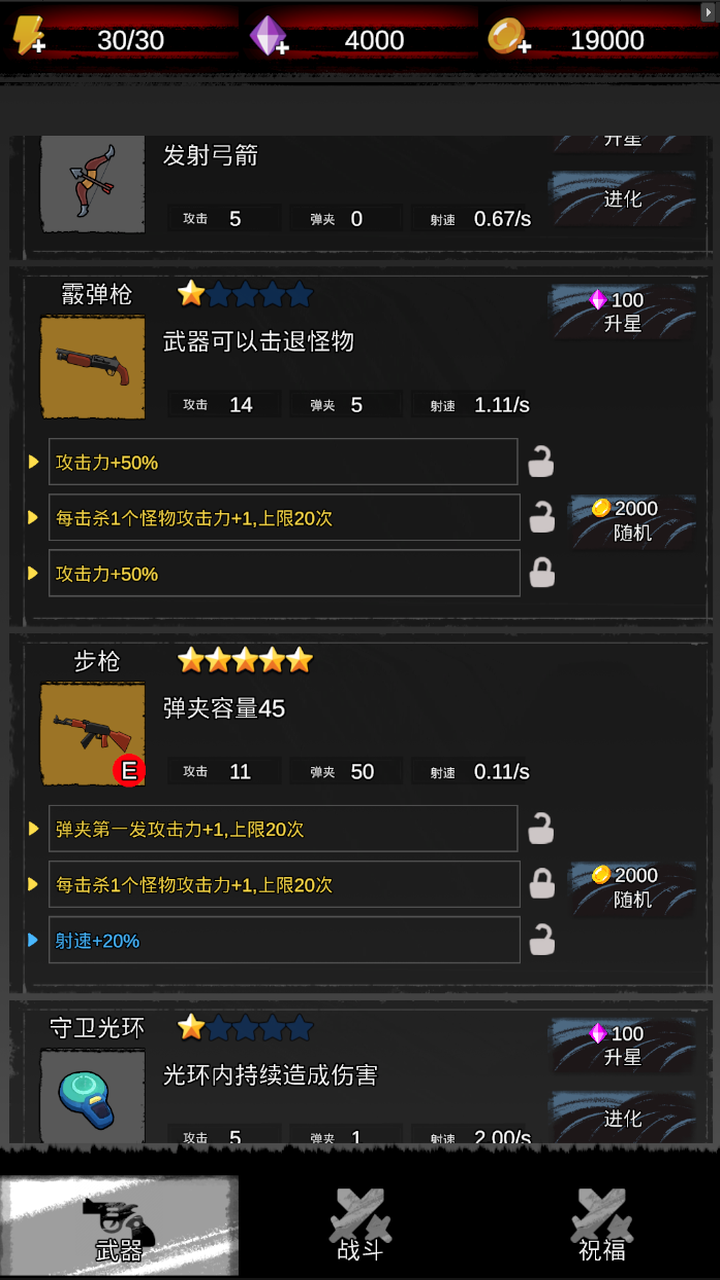
Task: Randomize rifle perks for 2000 gold
Action: 632,888
